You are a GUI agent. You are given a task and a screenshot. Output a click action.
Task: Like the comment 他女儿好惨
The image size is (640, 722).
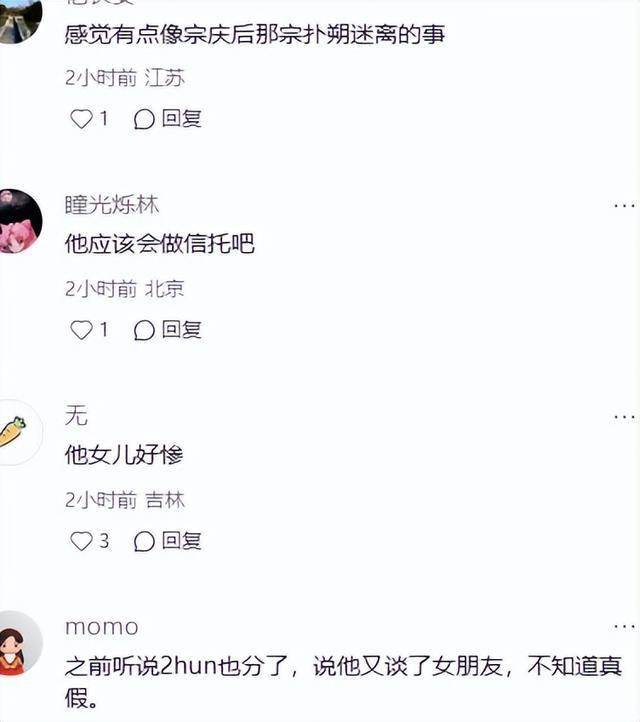point(81,541)
